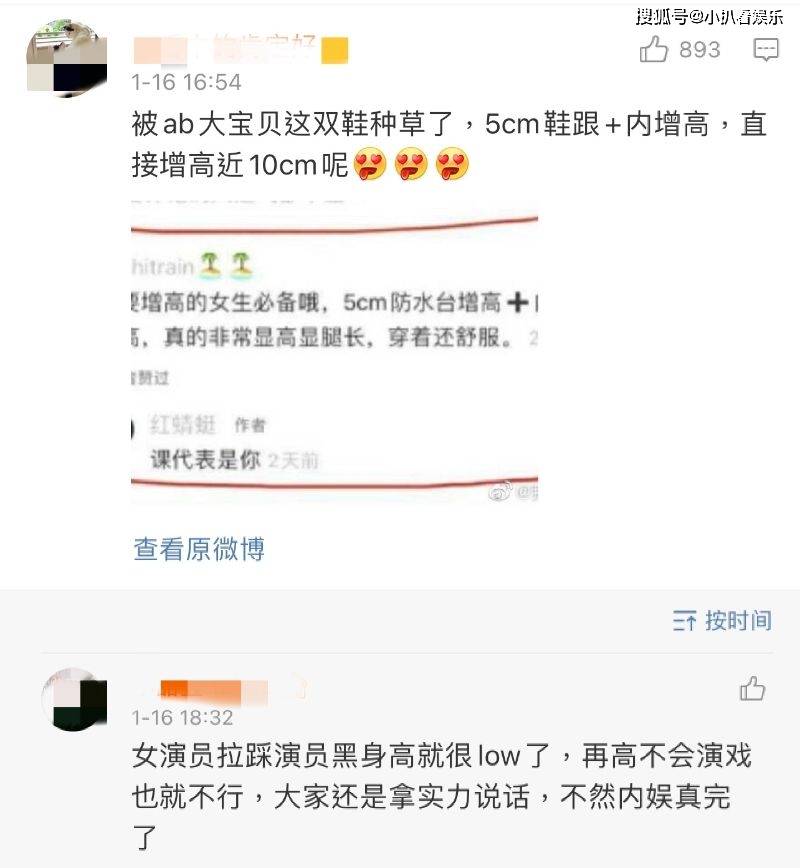Like the comment posted at 1-16 18:32
The width and height of the screenshot is (800, 868).
point(752,688)
